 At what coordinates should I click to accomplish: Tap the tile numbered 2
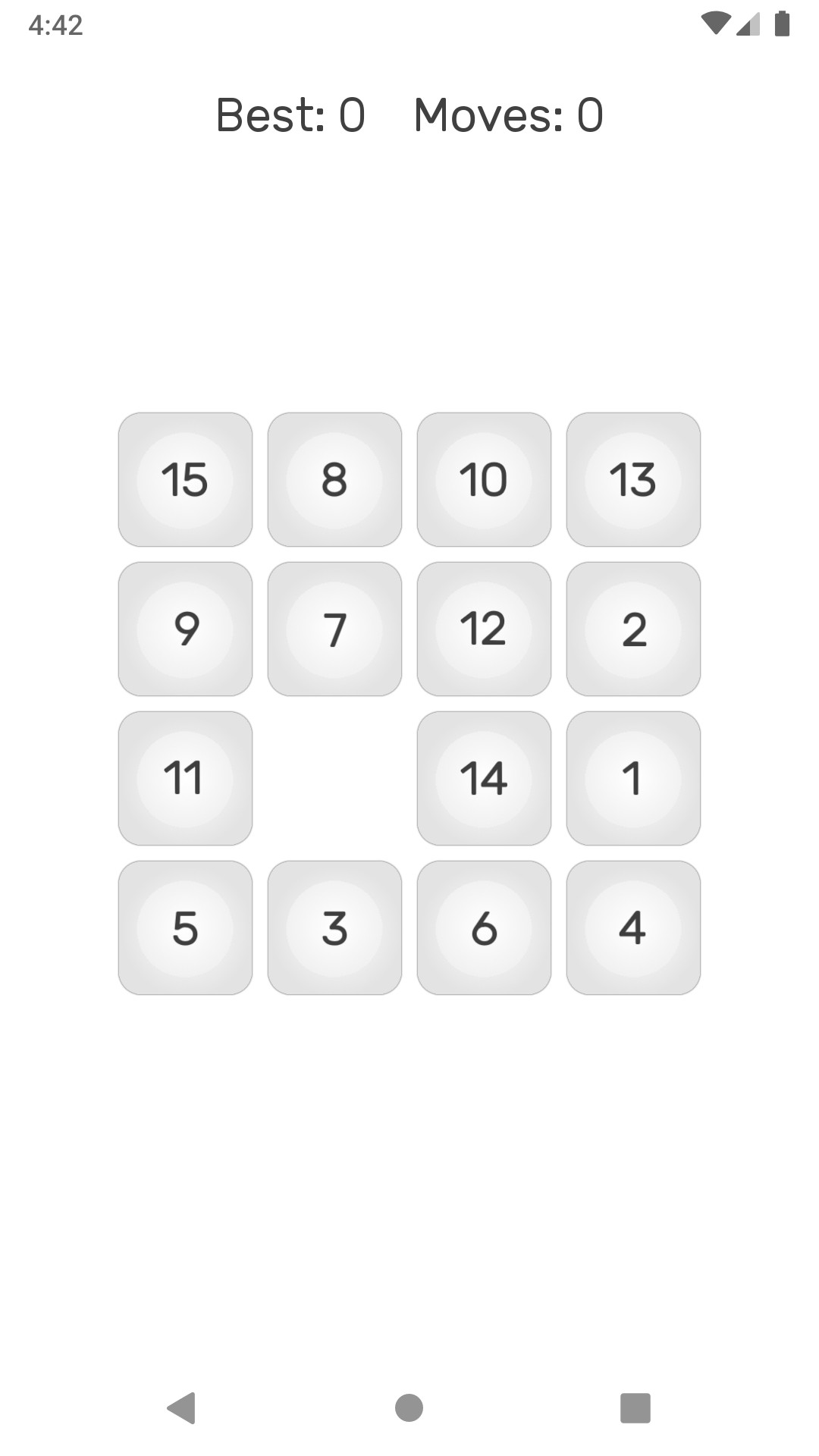(x=633, y=629)
